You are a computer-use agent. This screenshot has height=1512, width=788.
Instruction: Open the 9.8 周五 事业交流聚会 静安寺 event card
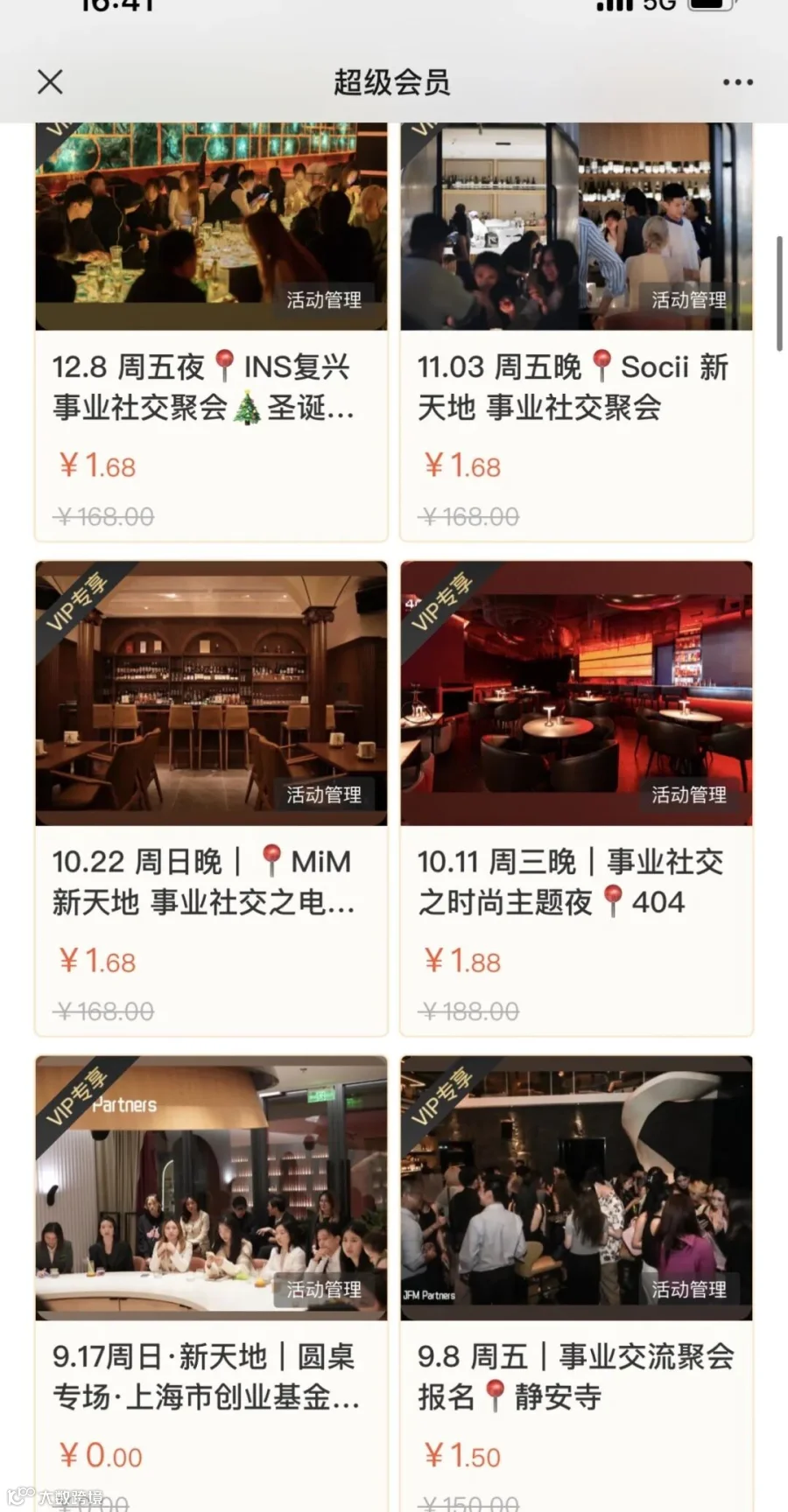576,1284
